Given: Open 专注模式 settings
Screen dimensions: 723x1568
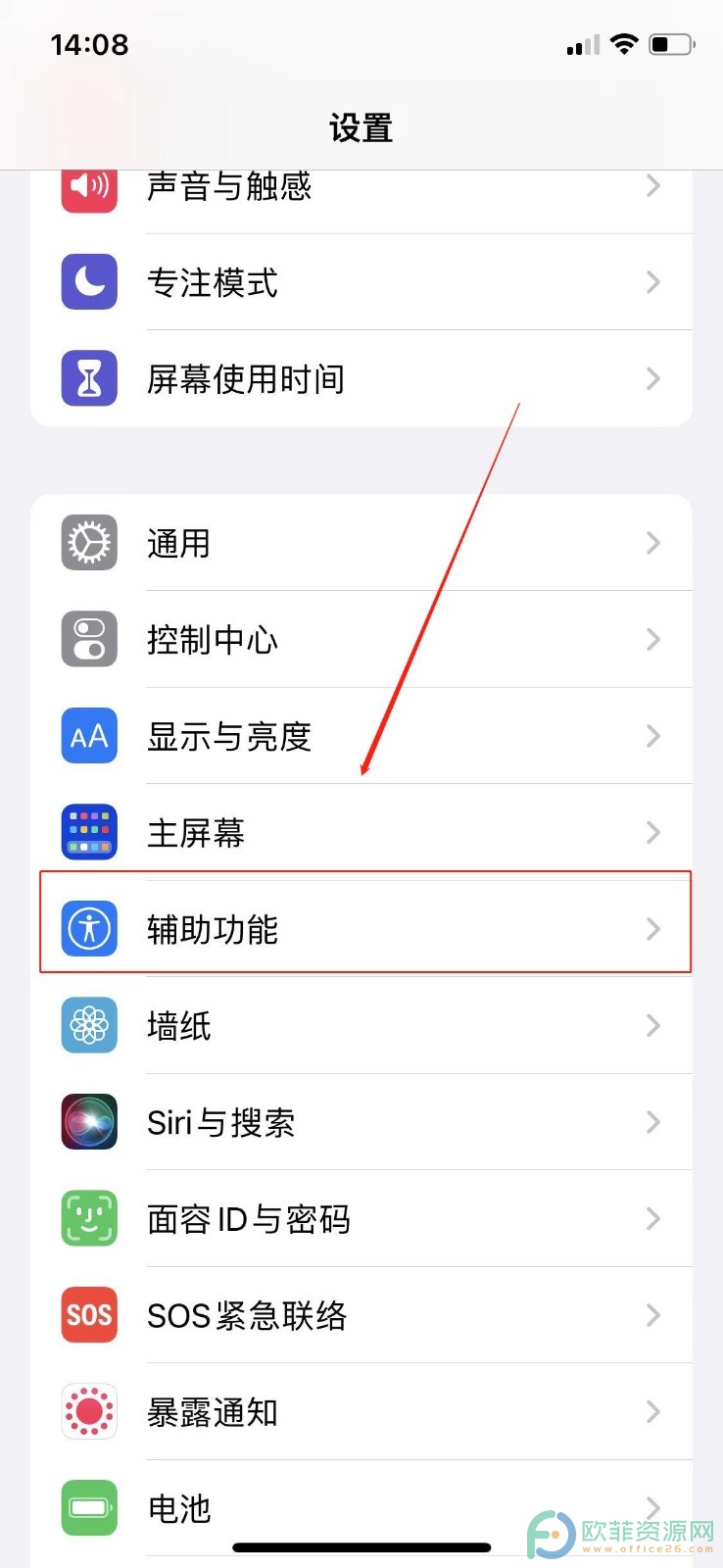Looking at the screenshot, I should [361, 282].
